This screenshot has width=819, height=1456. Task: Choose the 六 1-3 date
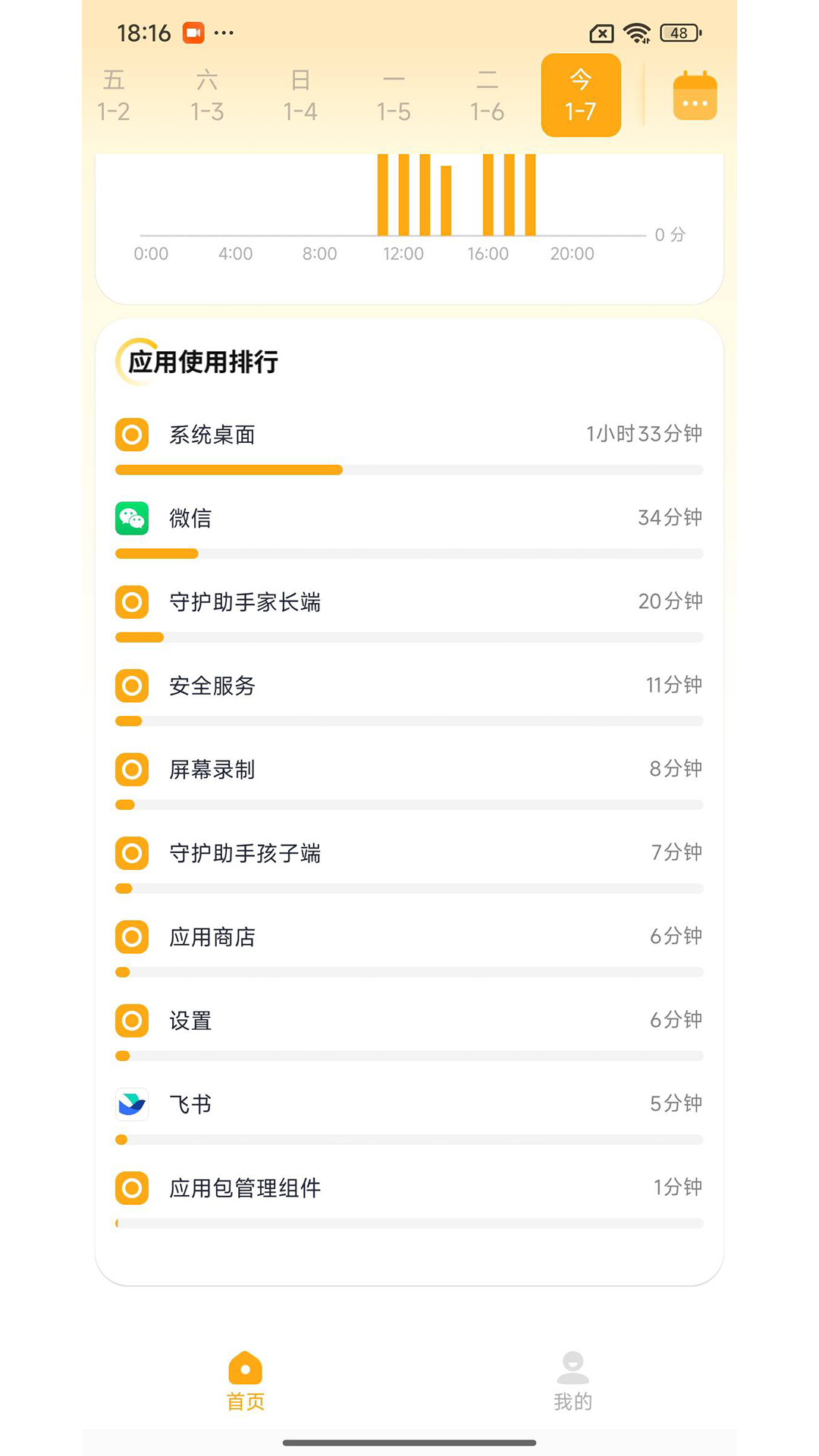point(207,94)
